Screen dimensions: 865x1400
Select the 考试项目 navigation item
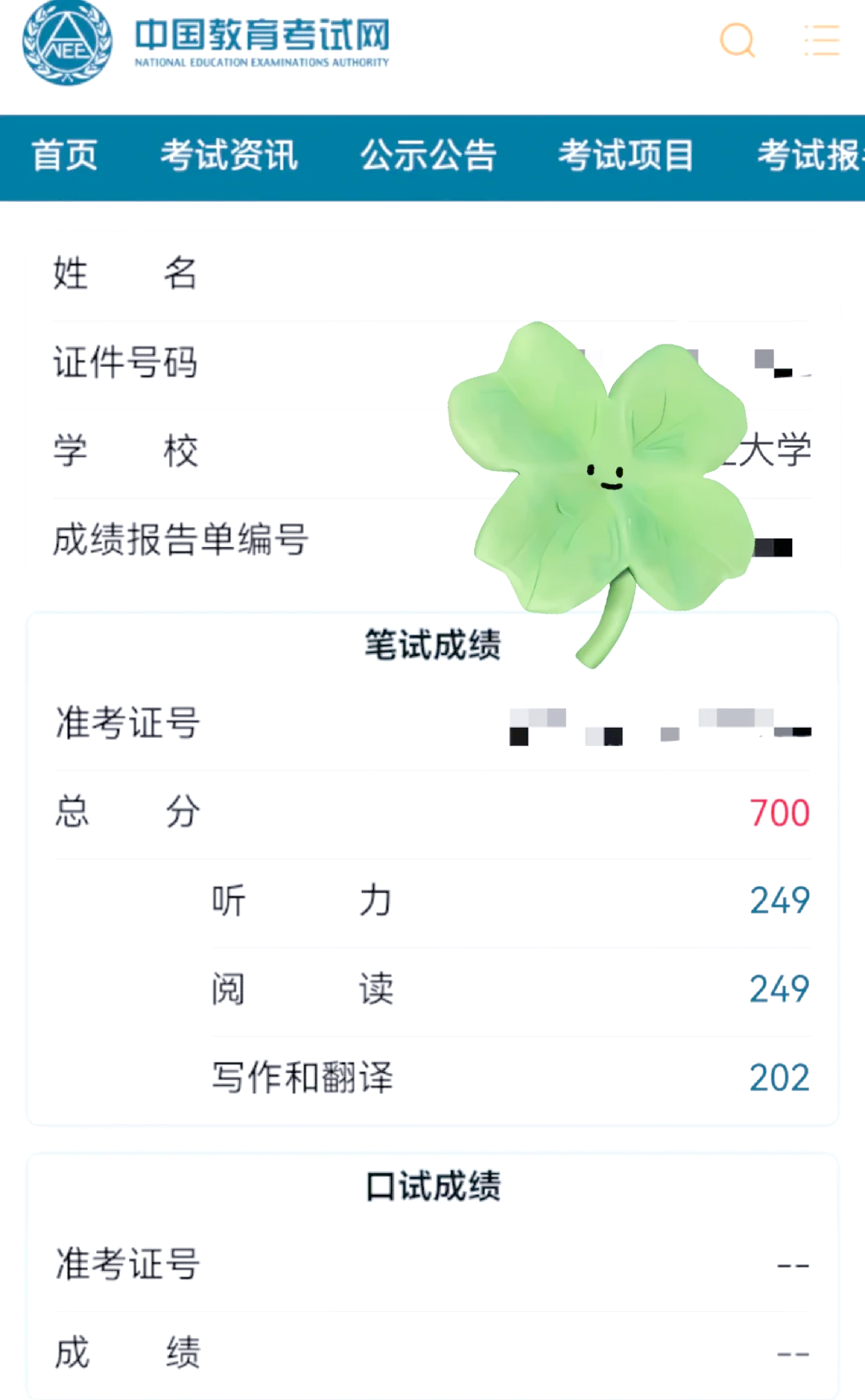tap(626, 155)
